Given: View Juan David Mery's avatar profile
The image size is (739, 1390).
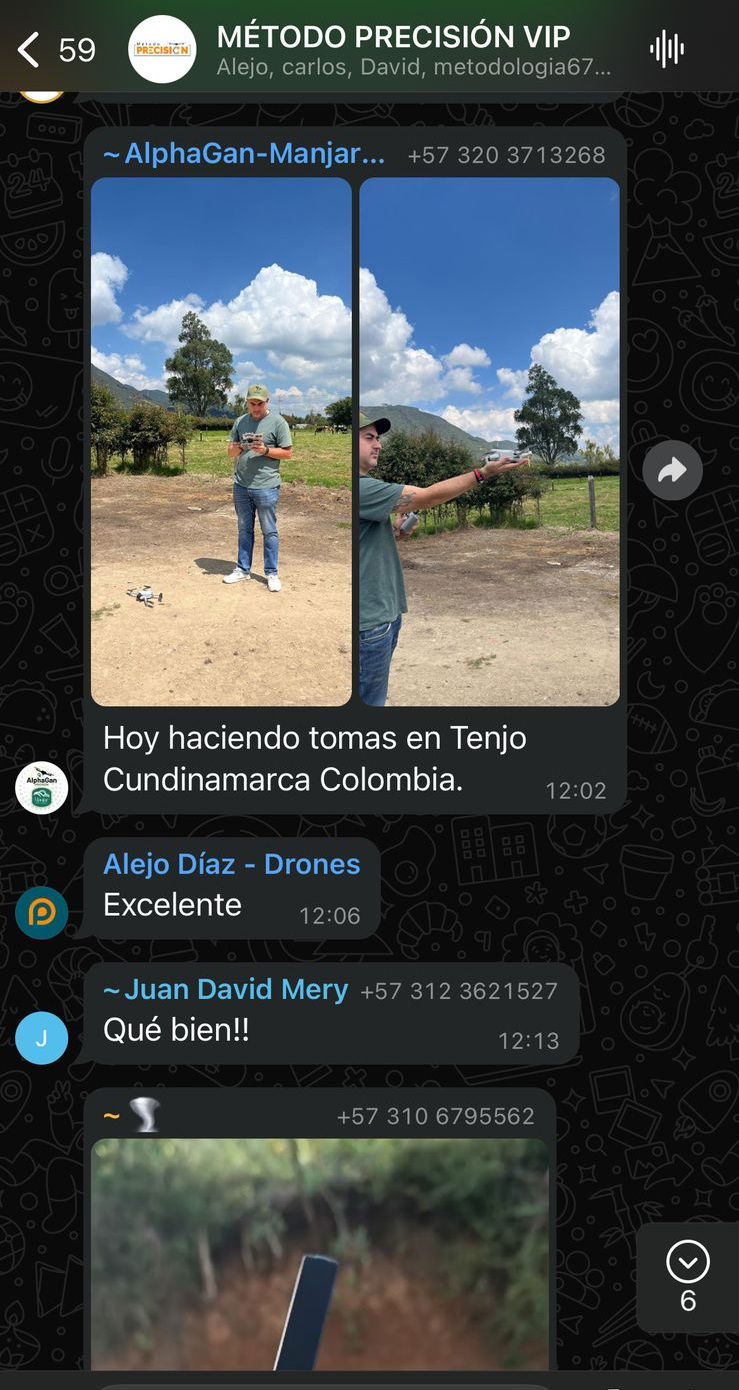Looking at the screenshot, I should coord(41,1037).
